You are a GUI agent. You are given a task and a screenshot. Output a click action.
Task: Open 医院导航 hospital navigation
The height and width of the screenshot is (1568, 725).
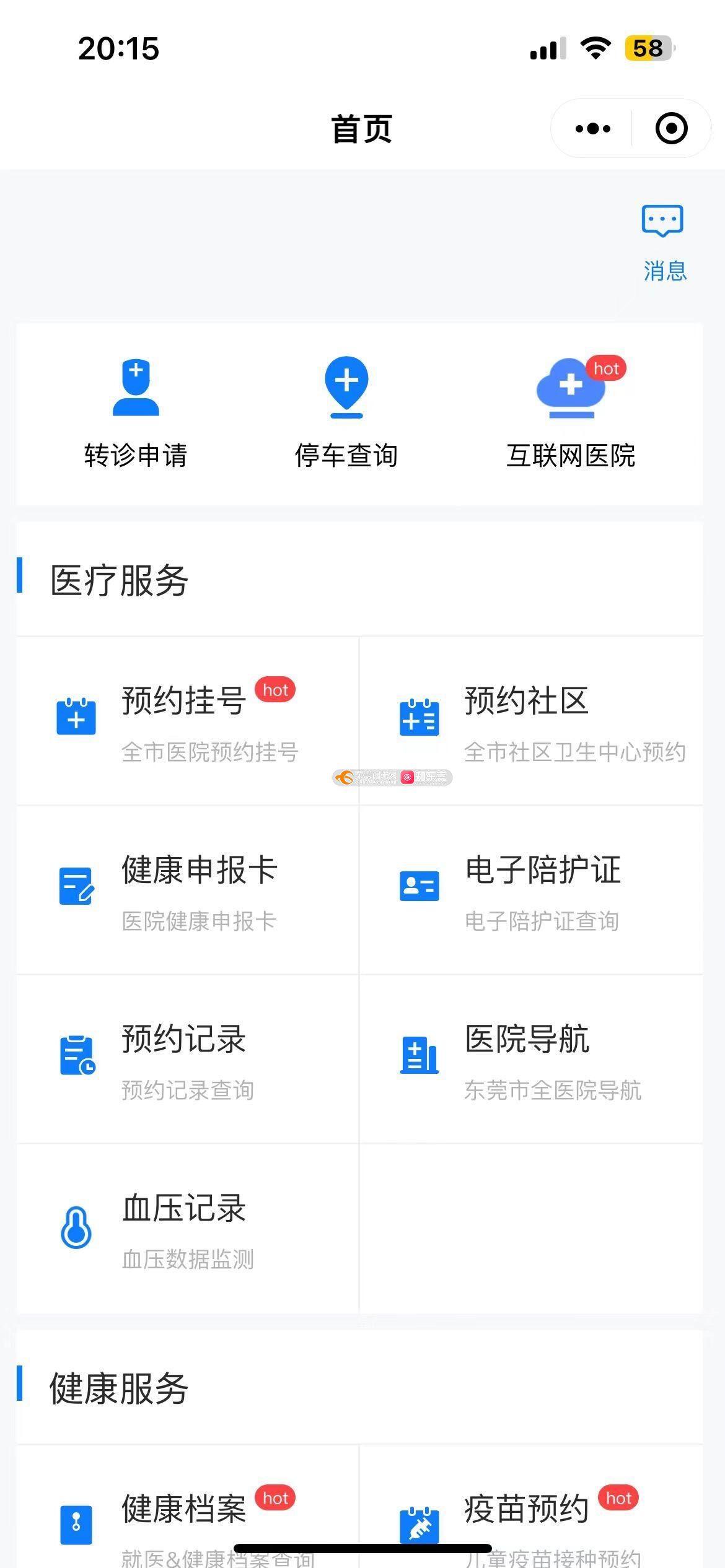[531, 1059]
